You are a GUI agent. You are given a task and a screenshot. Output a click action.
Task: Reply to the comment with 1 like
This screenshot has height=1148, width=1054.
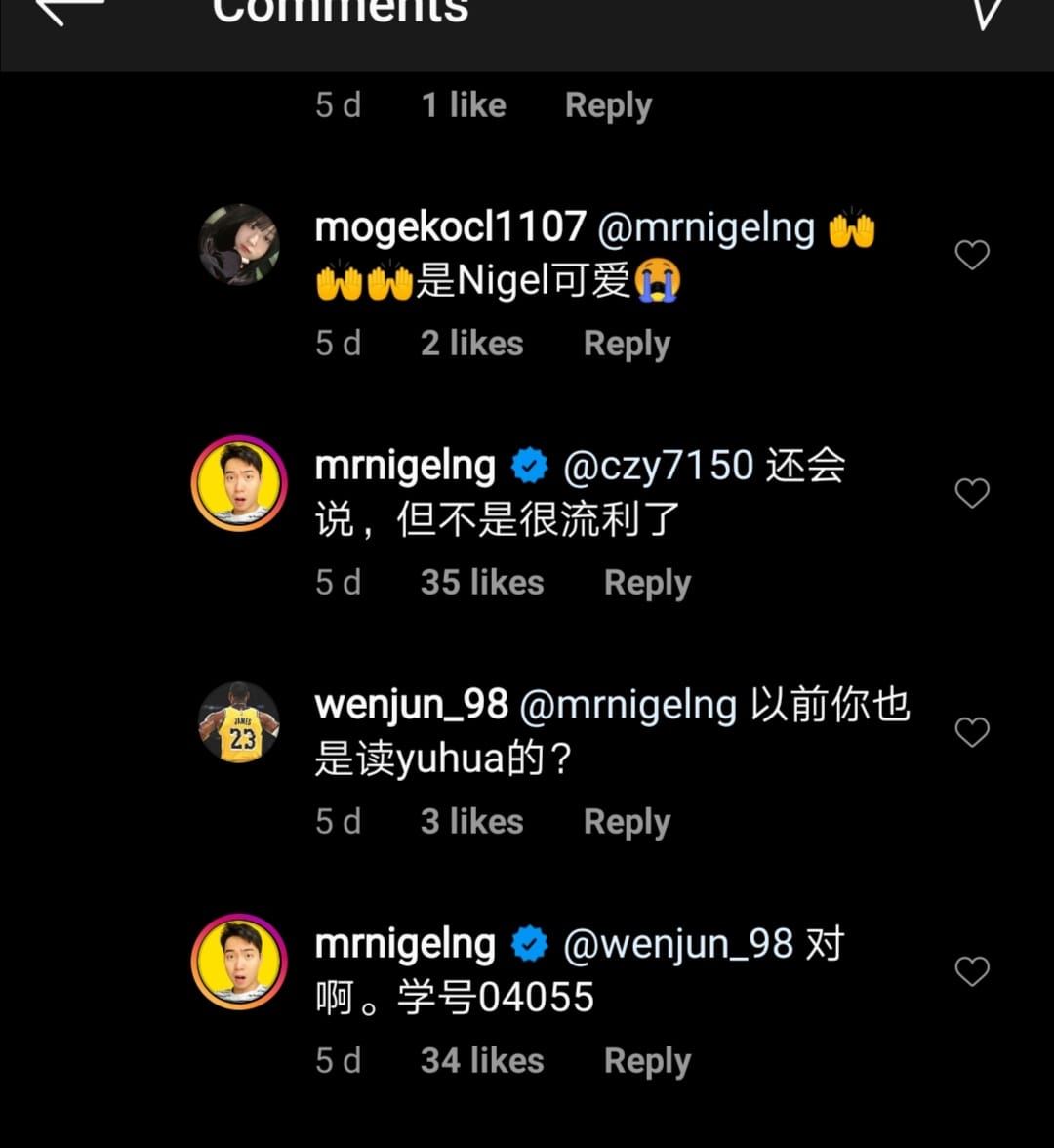coord(608,105)
